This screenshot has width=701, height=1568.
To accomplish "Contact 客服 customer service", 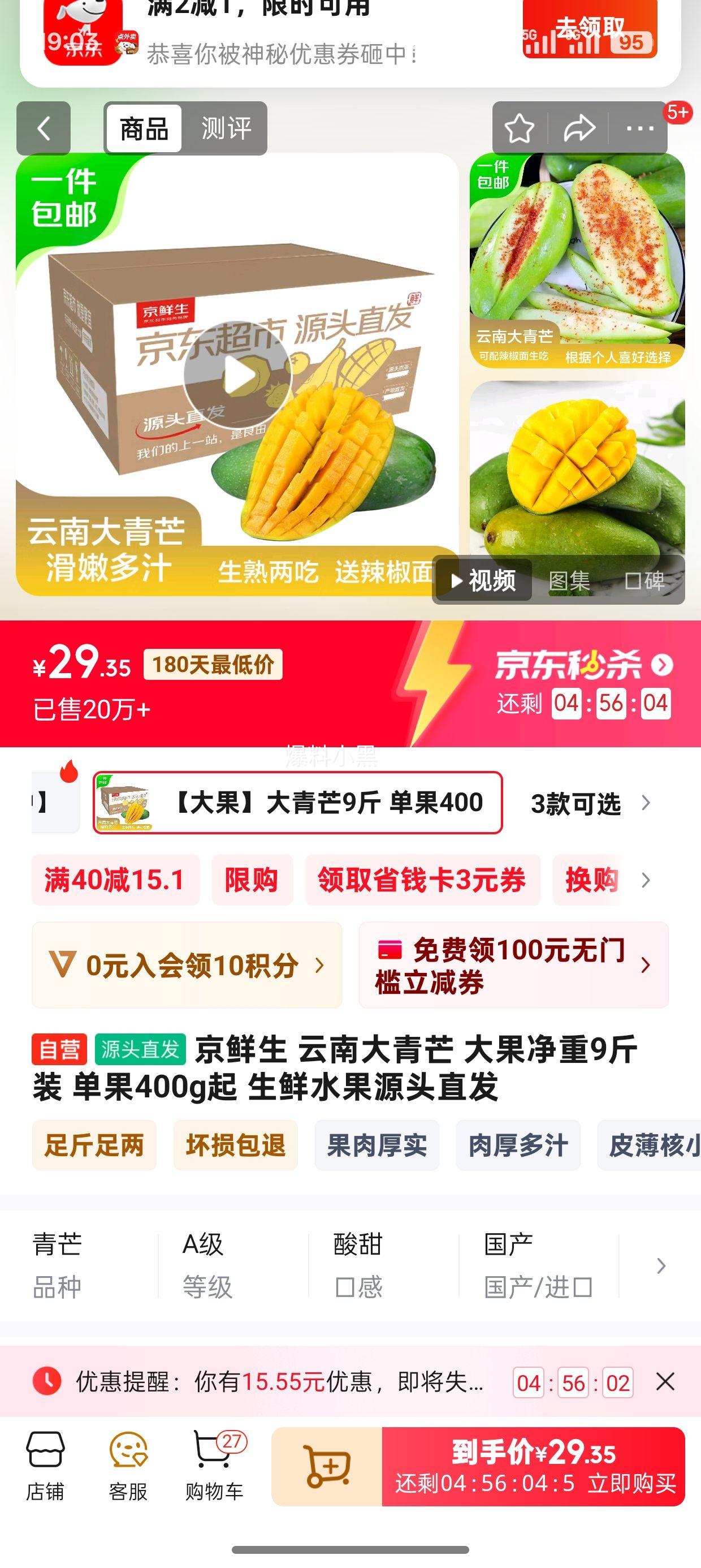I will [x=128, y=1466].
